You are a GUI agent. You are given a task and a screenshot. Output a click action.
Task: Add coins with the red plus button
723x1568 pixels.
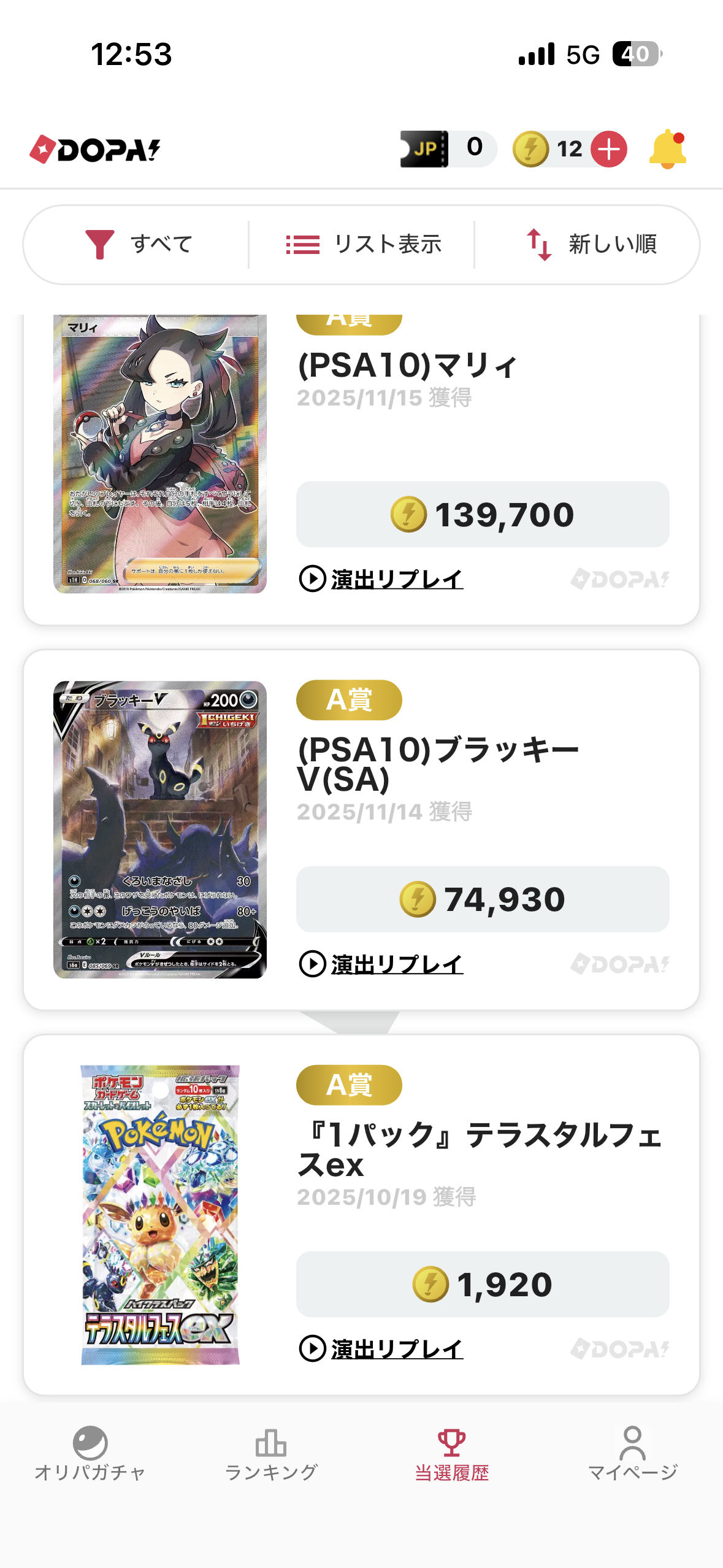point(608,149)
